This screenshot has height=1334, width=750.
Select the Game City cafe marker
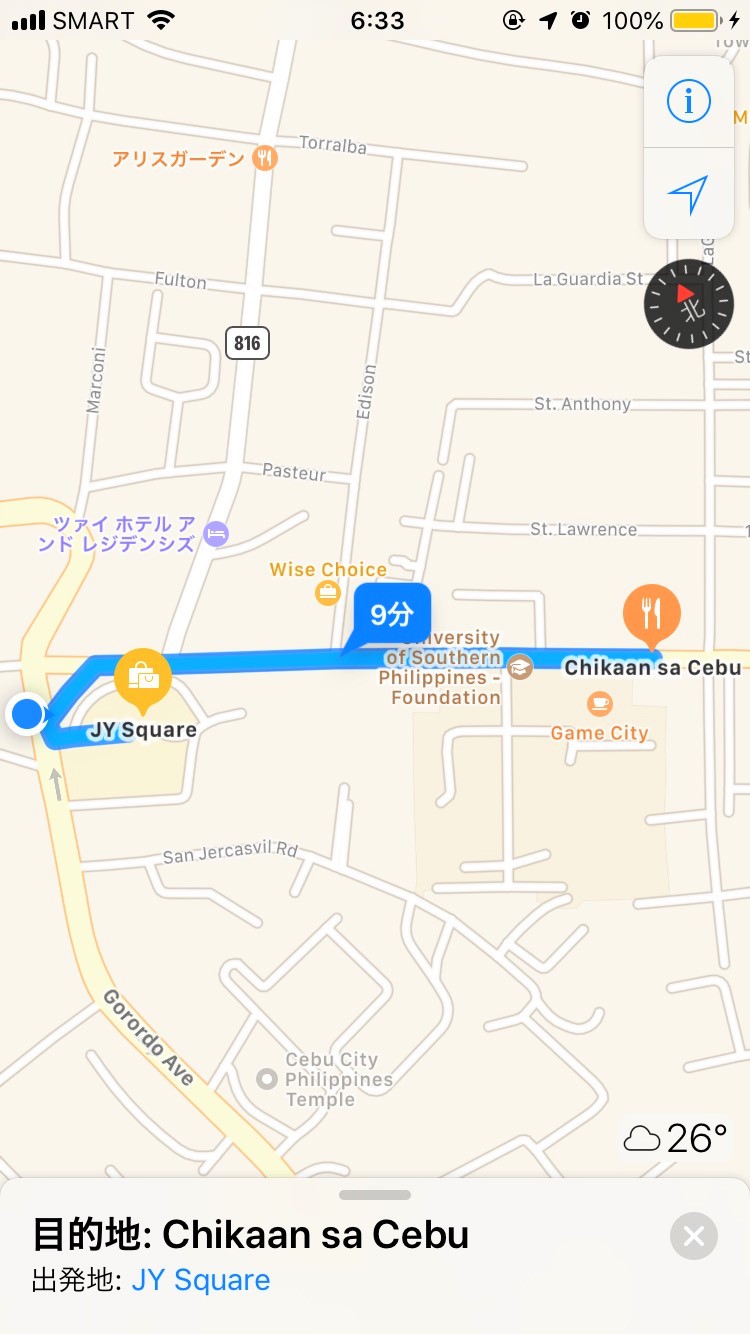coord(600,704)
